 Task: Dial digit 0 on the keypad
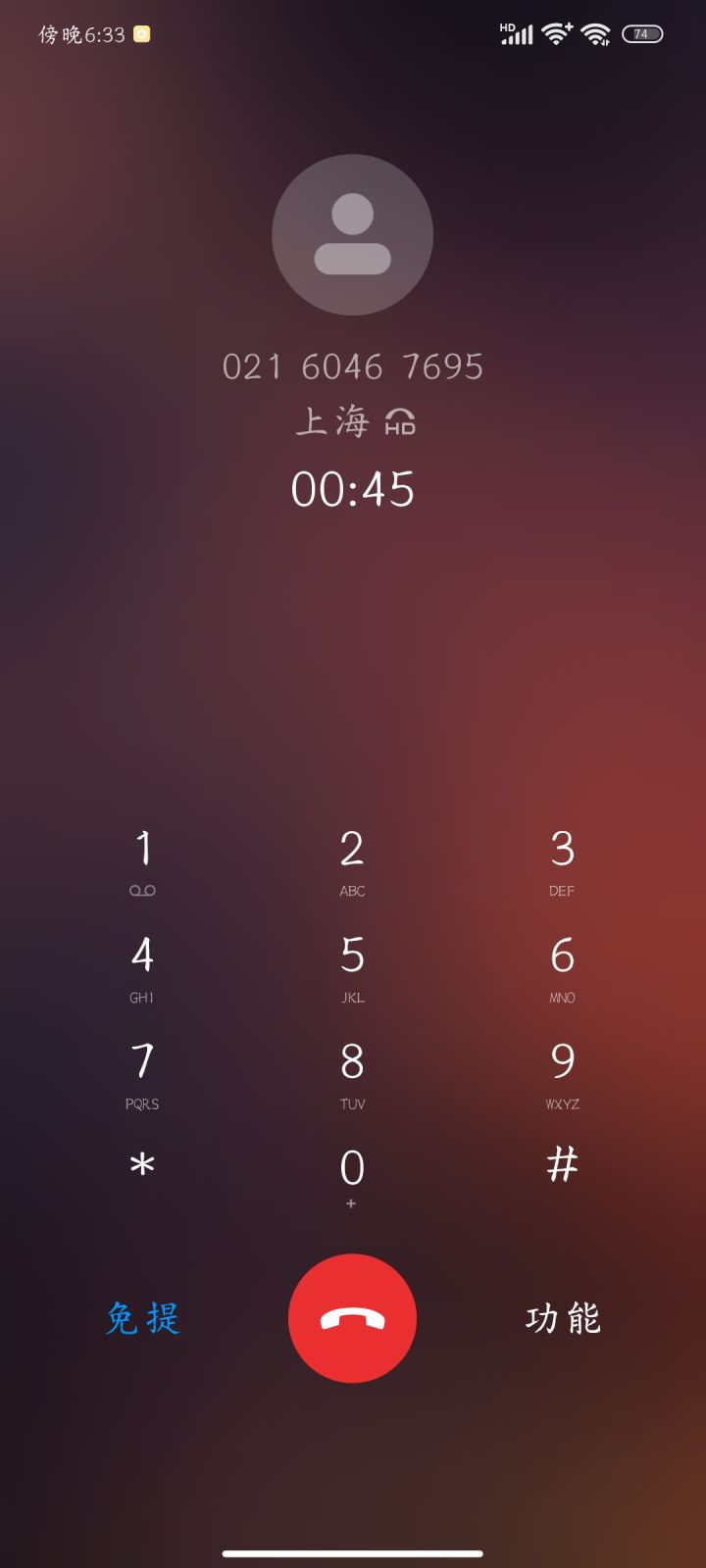352,1178
